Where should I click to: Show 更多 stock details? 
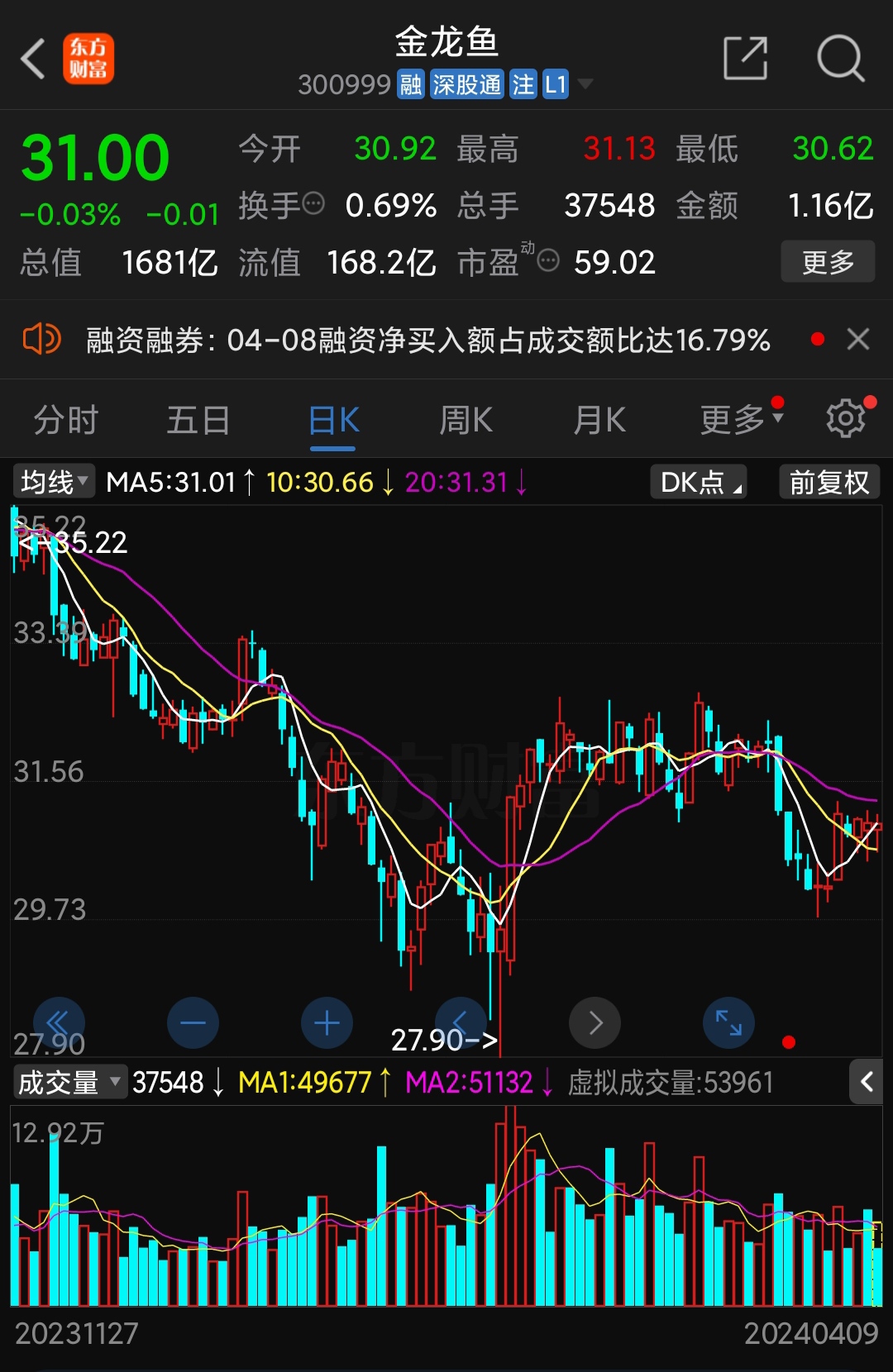pos(828,261)
